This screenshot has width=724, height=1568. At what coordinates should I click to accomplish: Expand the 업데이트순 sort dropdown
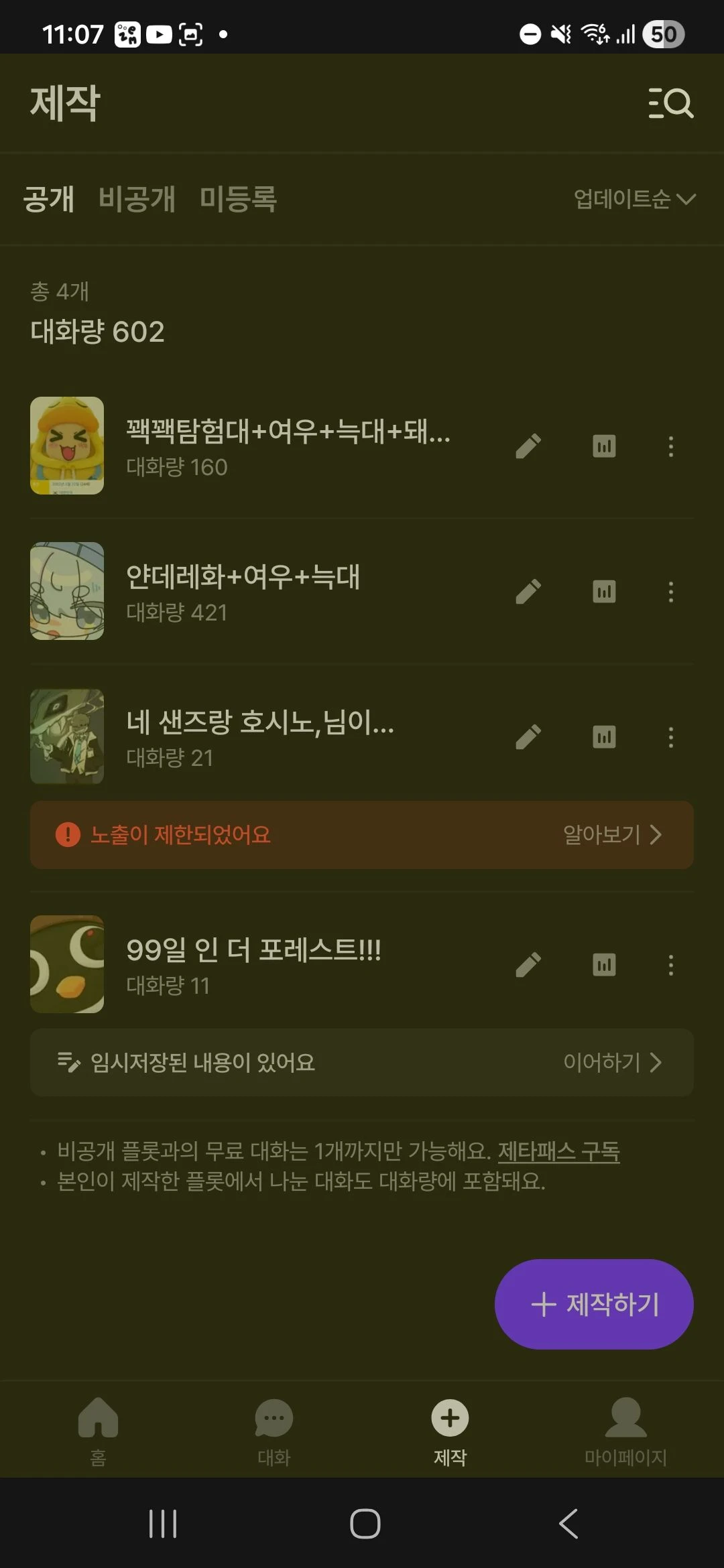[x=634, y=199]
